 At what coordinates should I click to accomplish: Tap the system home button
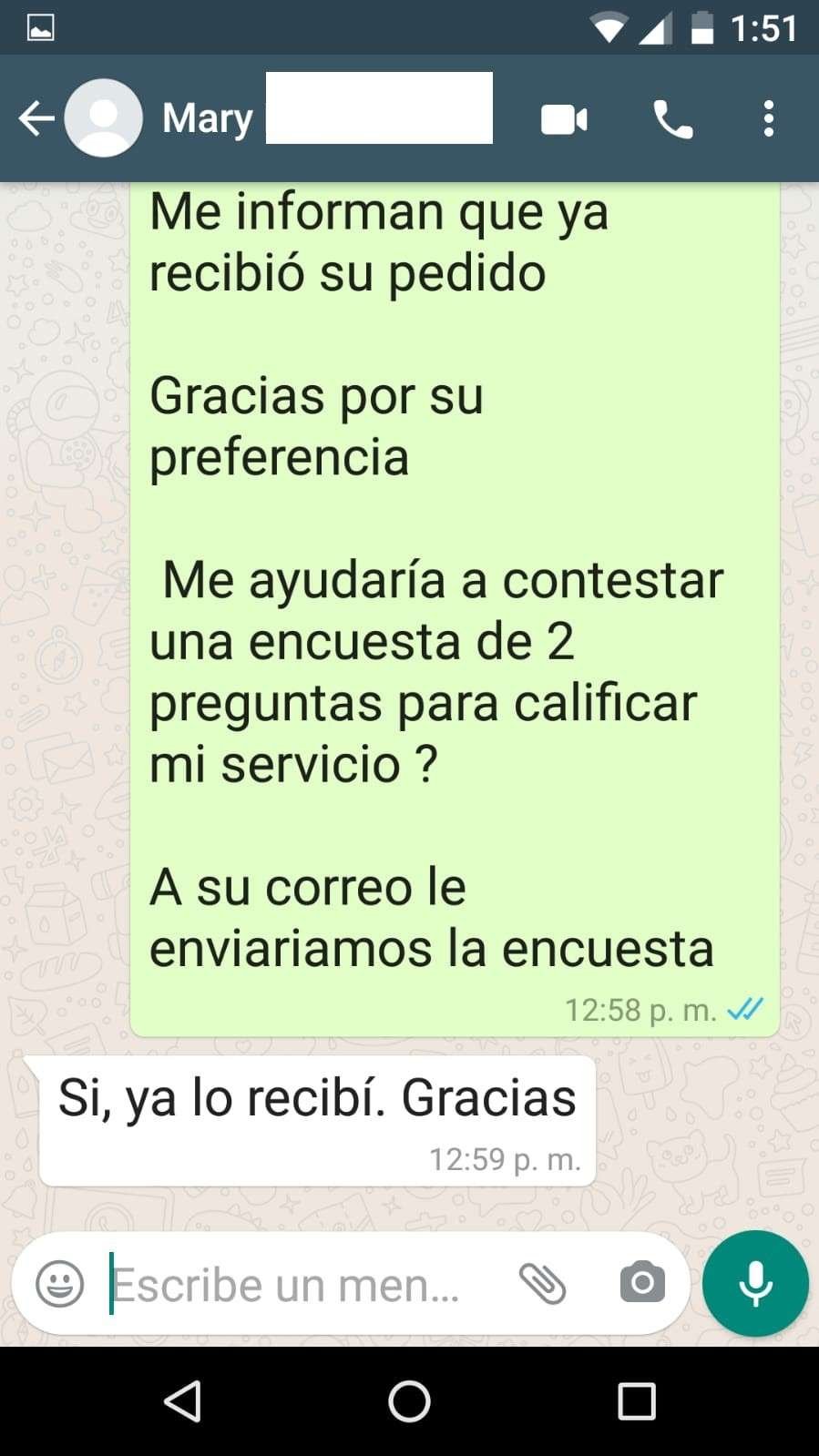pyautogui.click(x=409, y=1401)
